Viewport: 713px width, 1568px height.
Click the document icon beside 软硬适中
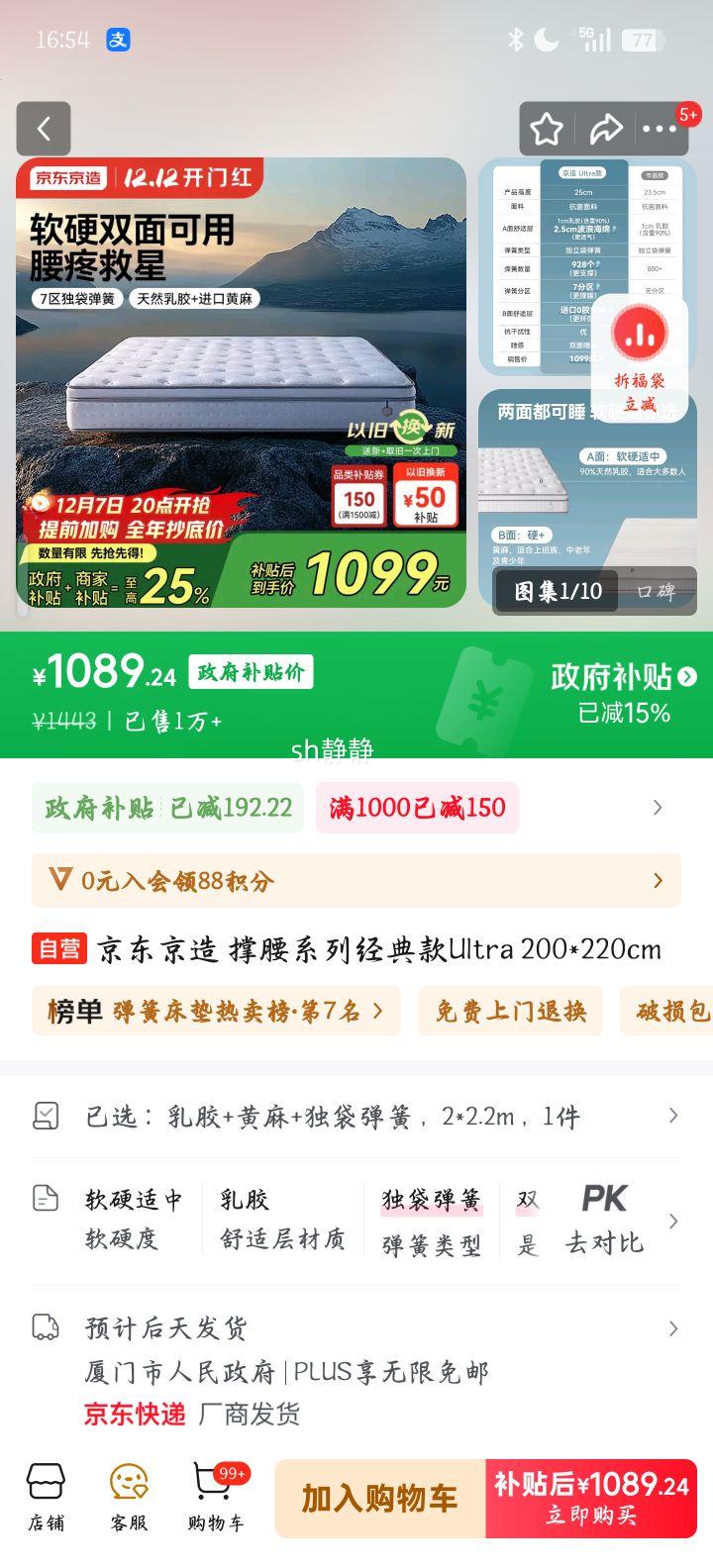tap(45, 1198)
